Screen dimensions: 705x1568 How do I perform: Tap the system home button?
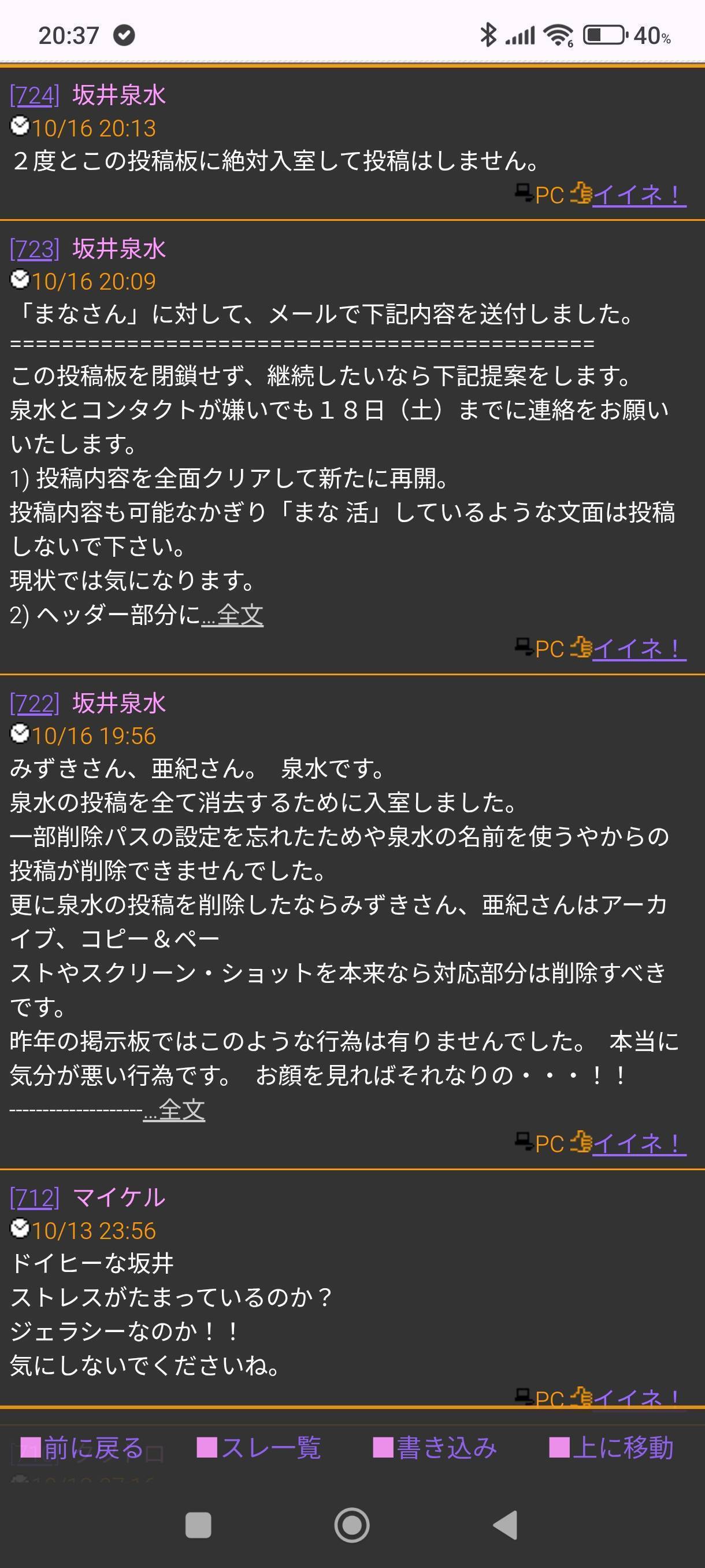[x=351, y=1525]
